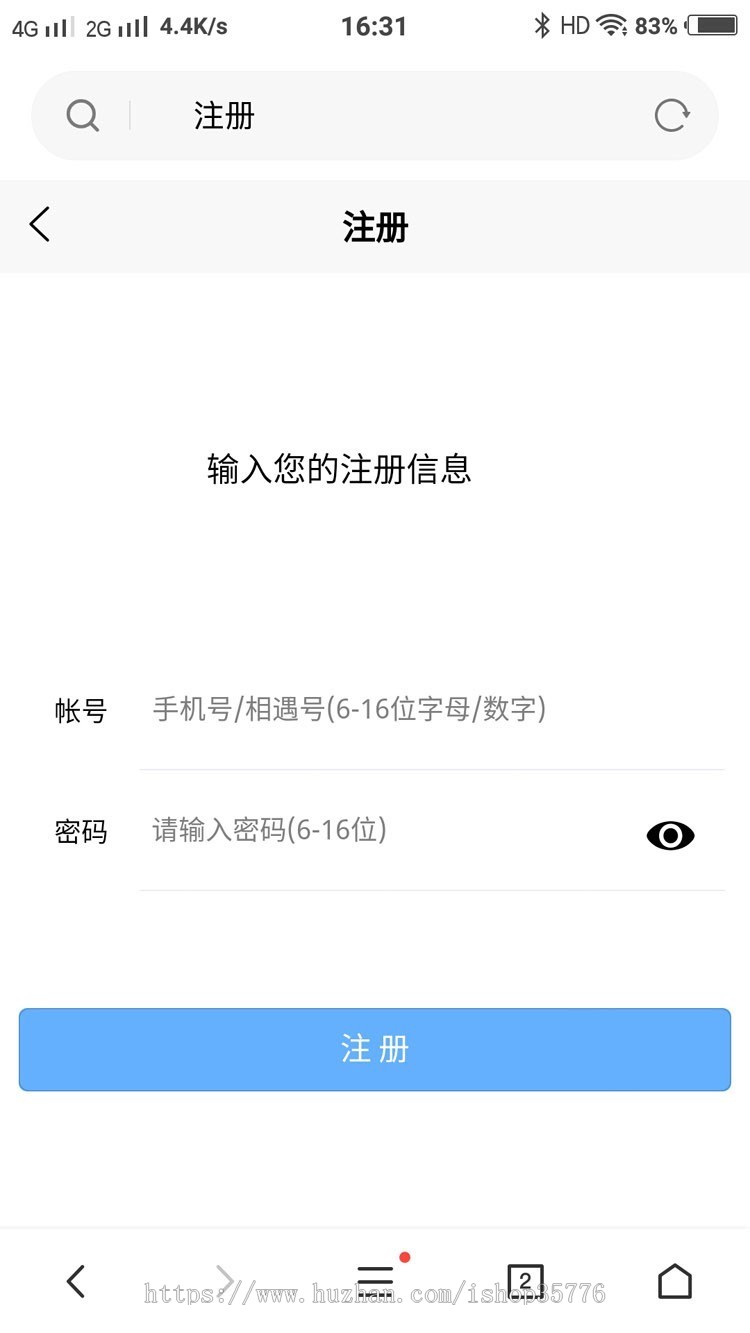The width and height of the screenshot is (750, 1333).
Task: Navigate back with browser bottom arrow
Action: (76, 1281)
